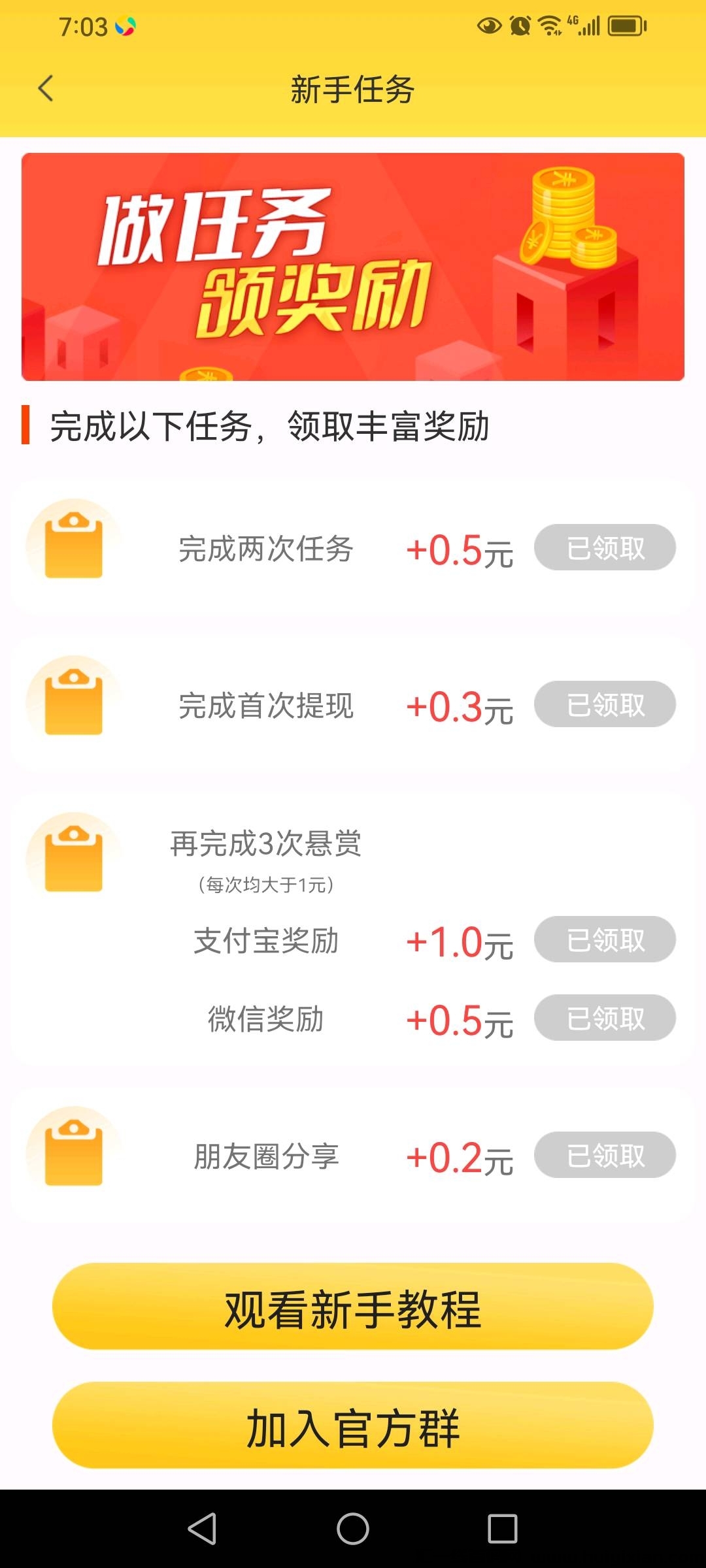This screenshot has width=706, height=1568.
Task: Open the 观看新手教程 tutorial button
Action: [353, 1307]
